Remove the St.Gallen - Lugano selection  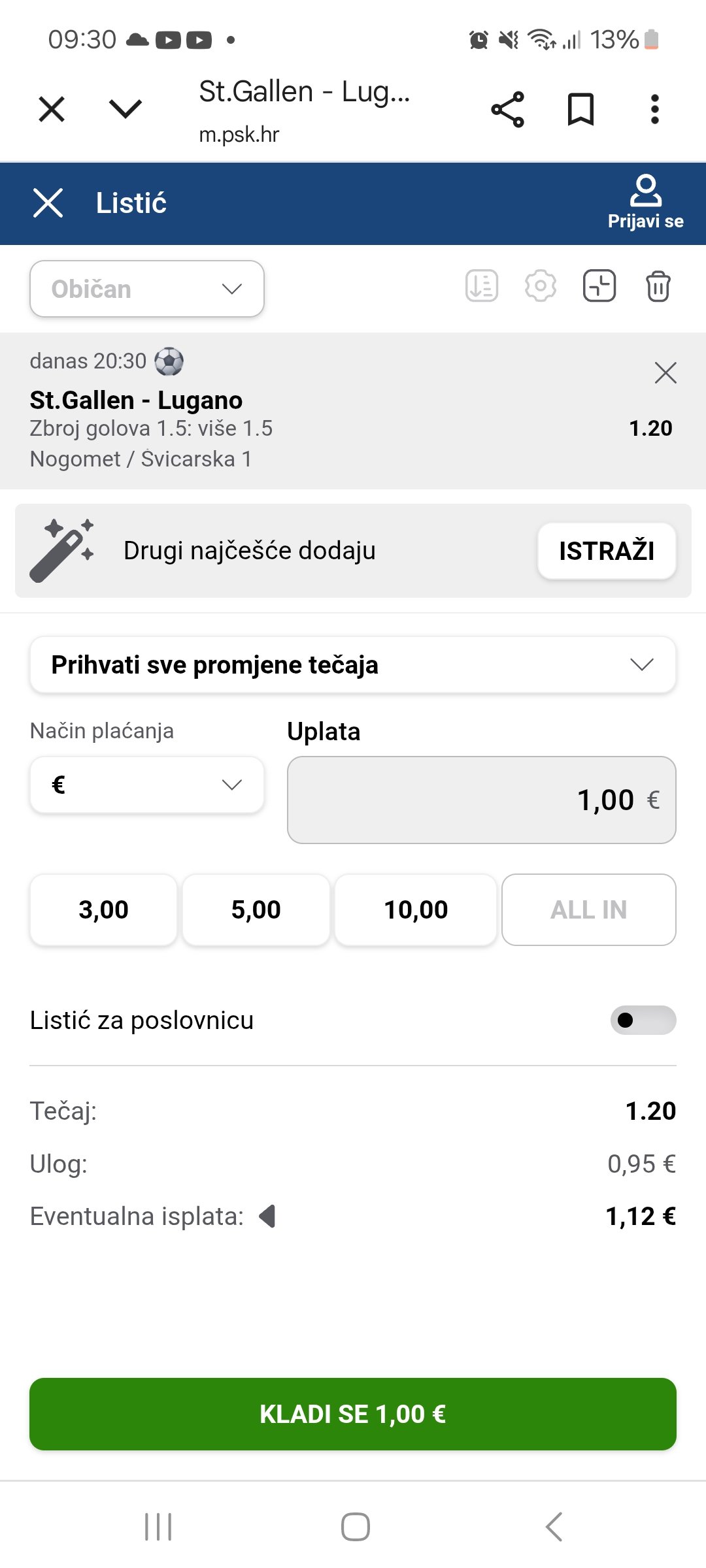665,373
